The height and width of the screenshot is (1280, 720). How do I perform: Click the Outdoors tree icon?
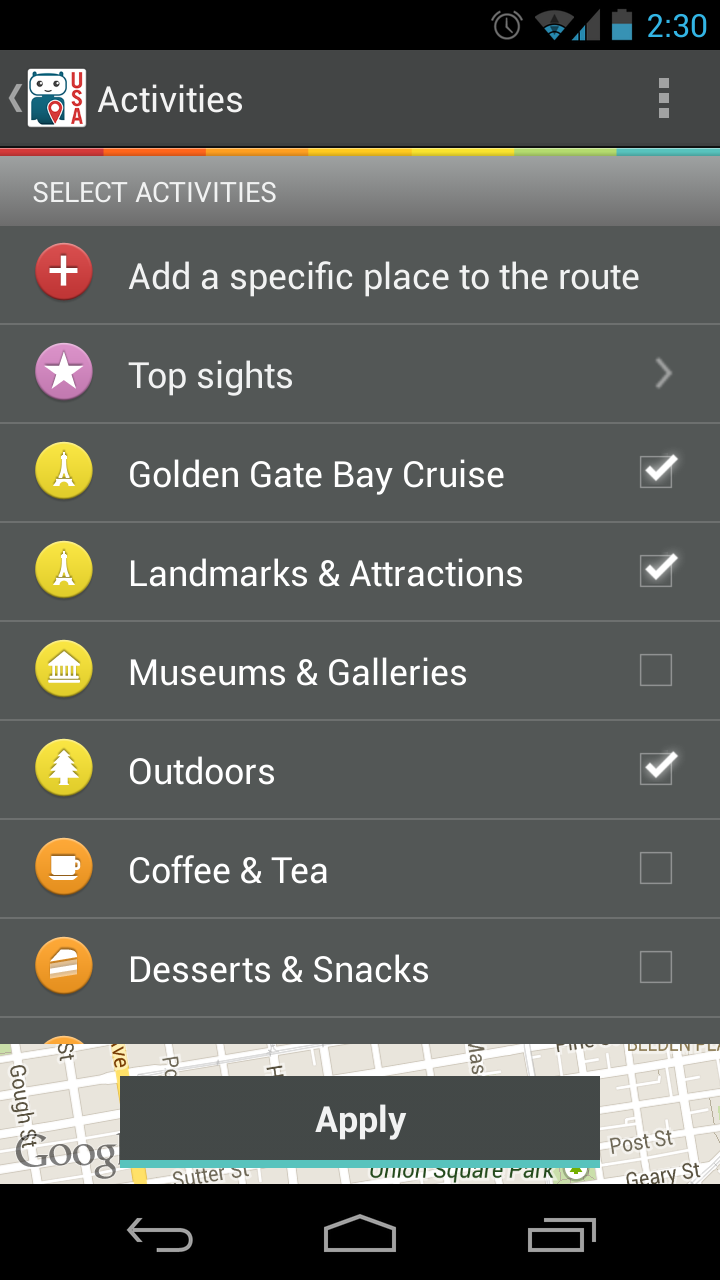[63, 769]
